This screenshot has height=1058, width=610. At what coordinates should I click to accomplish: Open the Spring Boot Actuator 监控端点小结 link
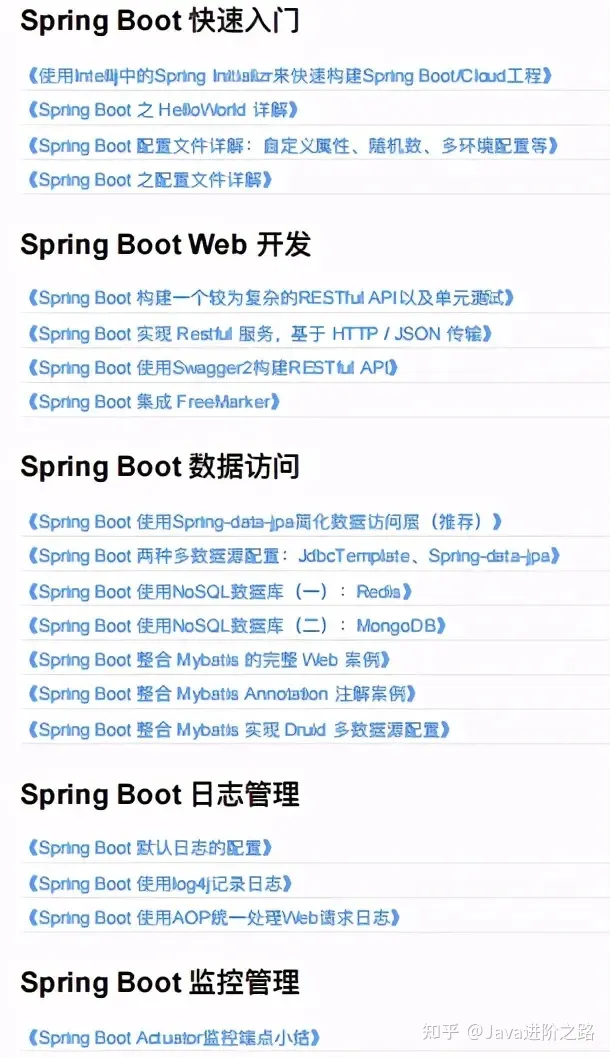(x=173, y=1037)
